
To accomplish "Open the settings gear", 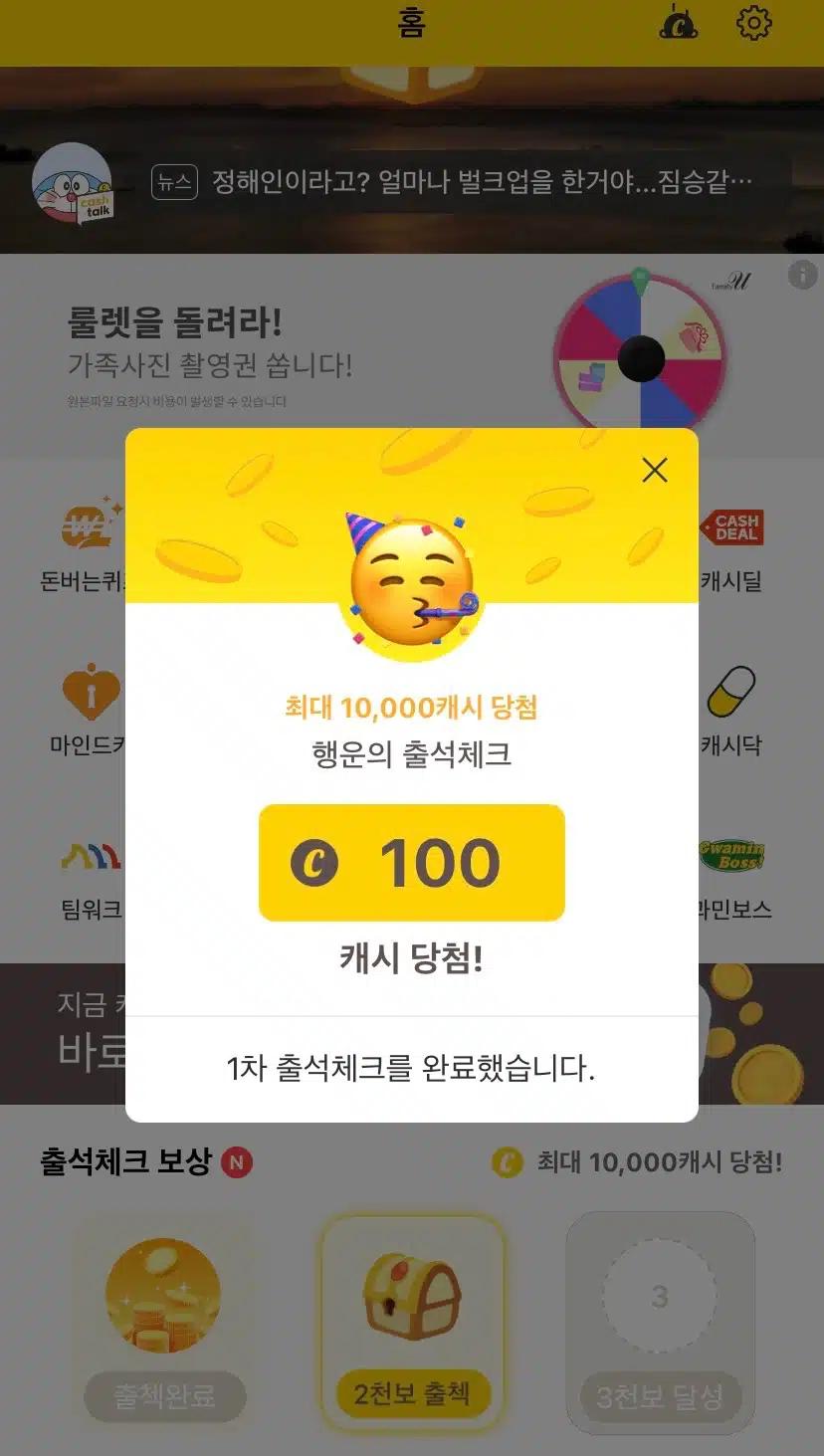I will click(753, 24).
